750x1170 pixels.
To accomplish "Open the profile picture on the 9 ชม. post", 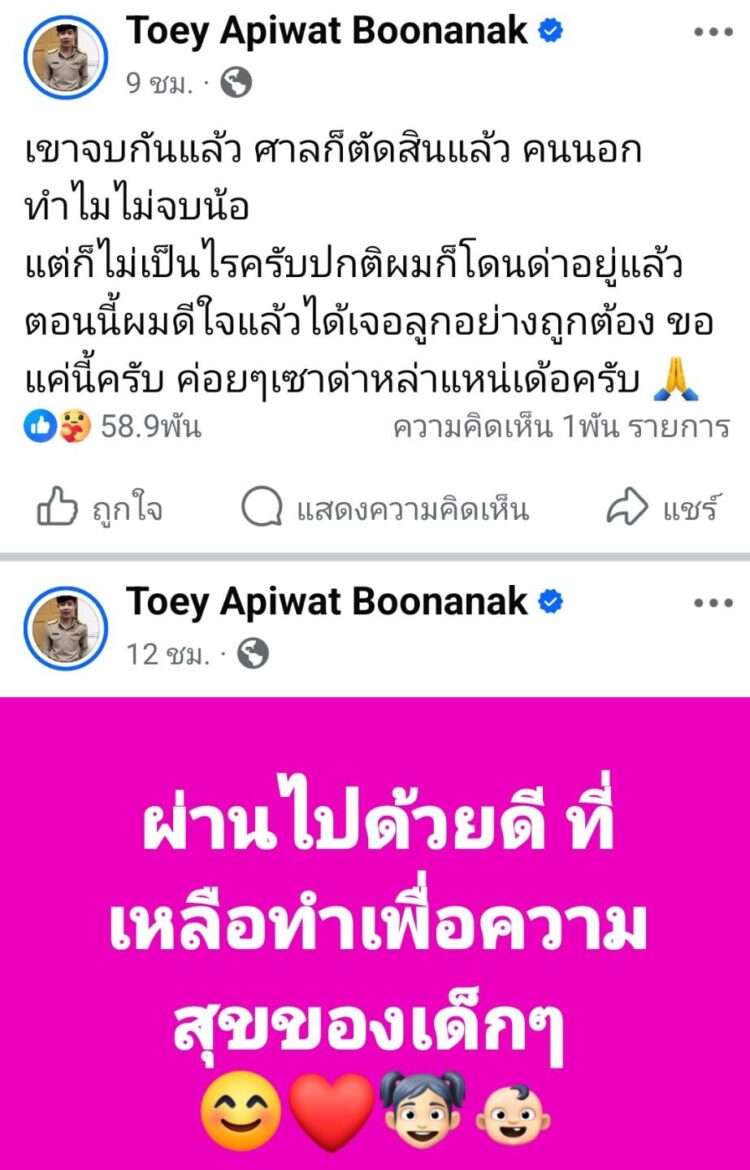I will coord(65,59).
